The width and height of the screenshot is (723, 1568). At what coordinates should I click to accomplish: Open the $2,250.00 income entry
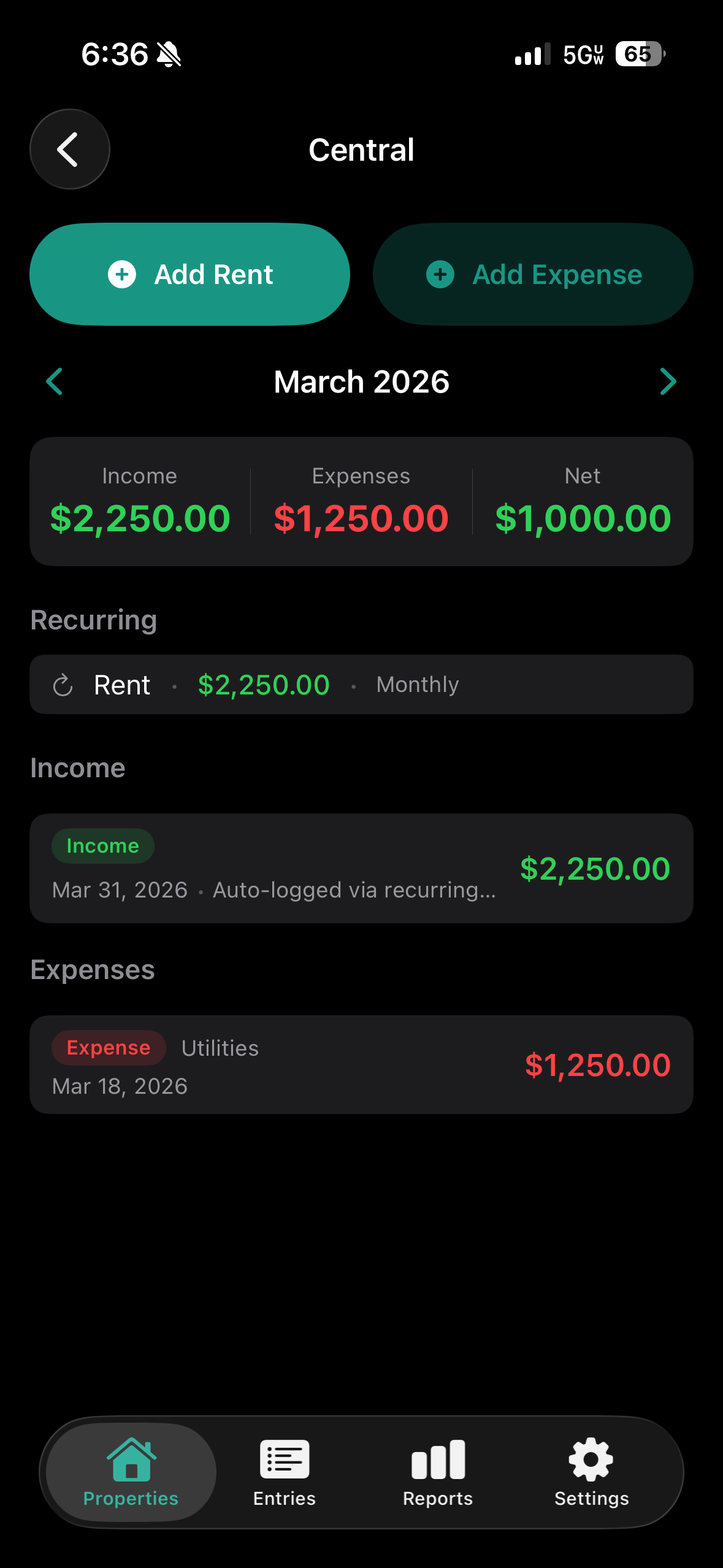coord(361,868)
